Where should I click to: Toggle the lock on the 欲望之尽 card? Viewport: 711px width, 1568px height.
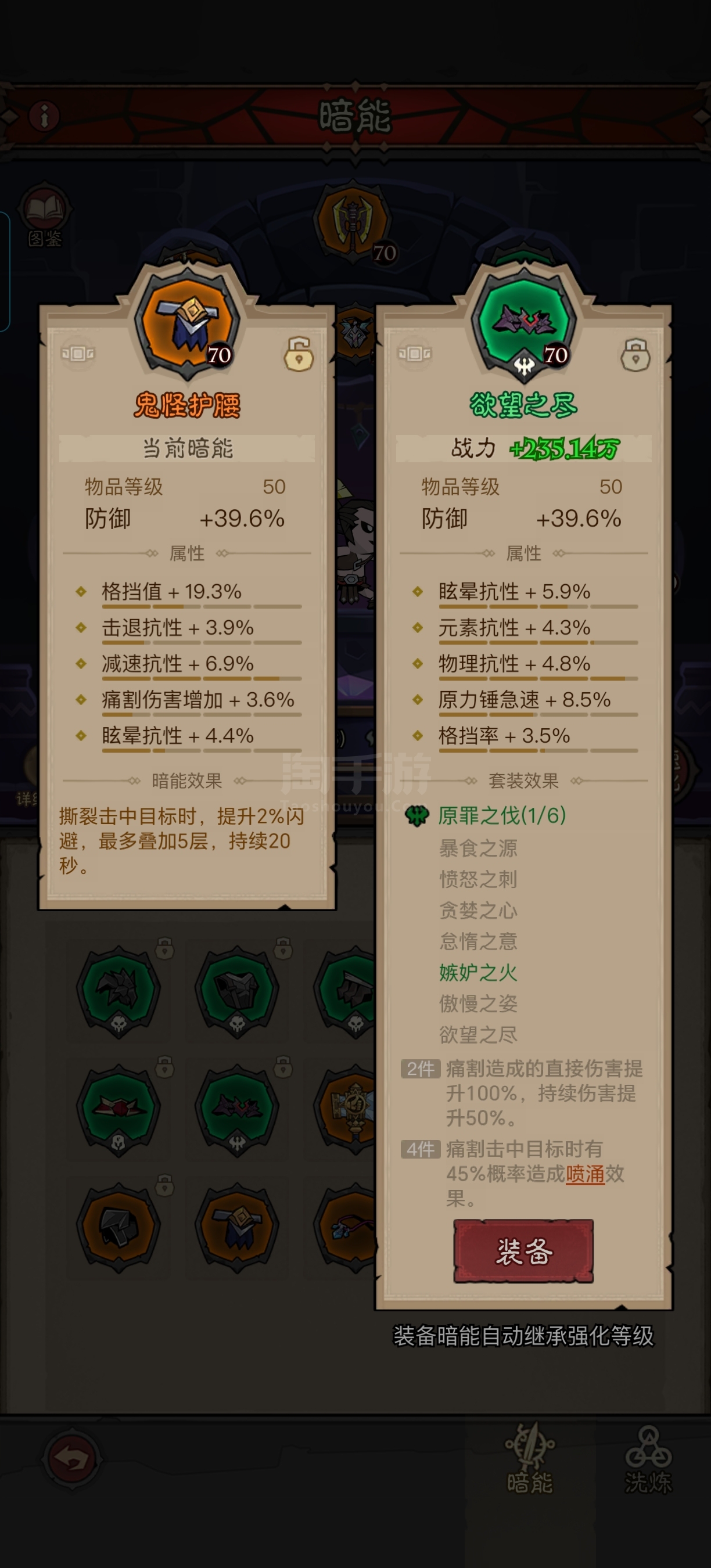point(635,354)
